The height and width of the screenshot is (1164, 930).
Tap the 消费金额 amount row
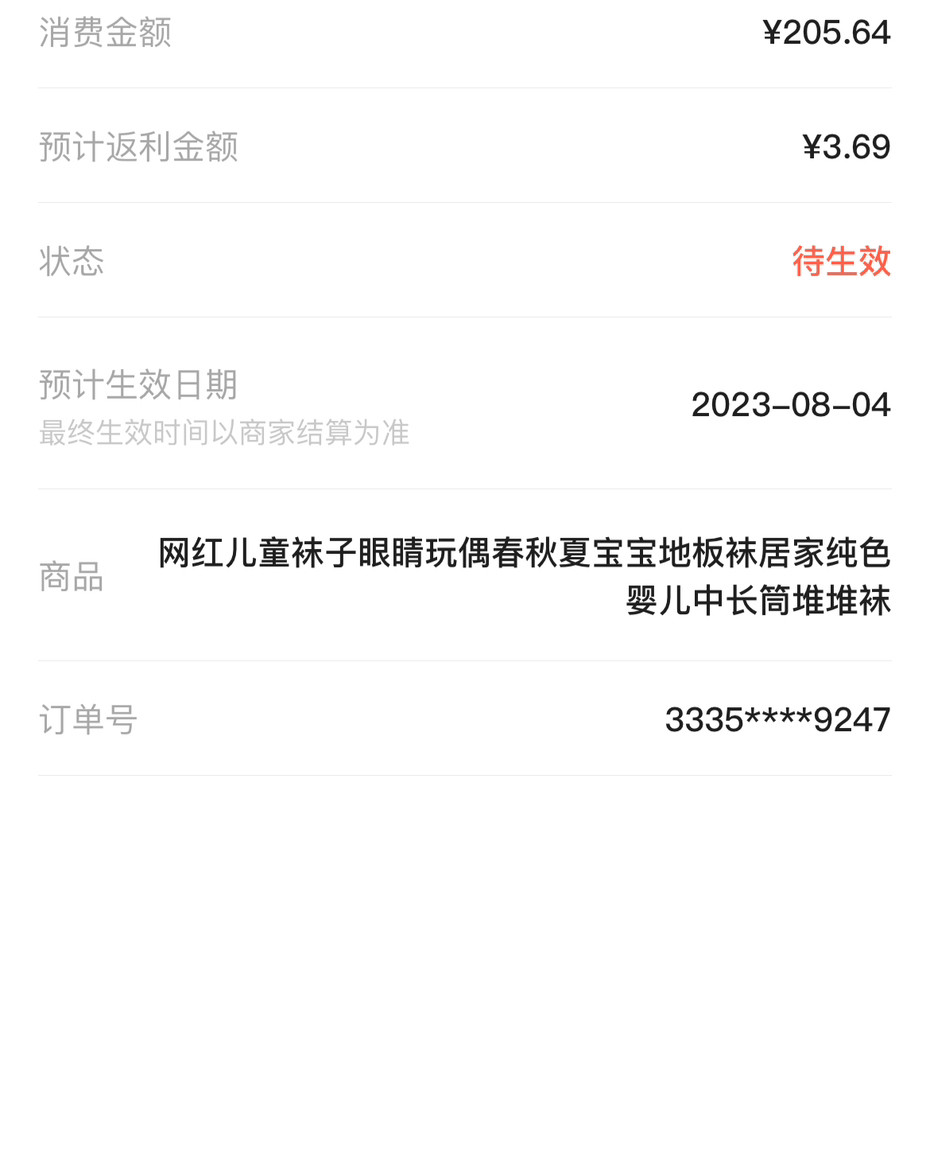[x=465, y=32]
